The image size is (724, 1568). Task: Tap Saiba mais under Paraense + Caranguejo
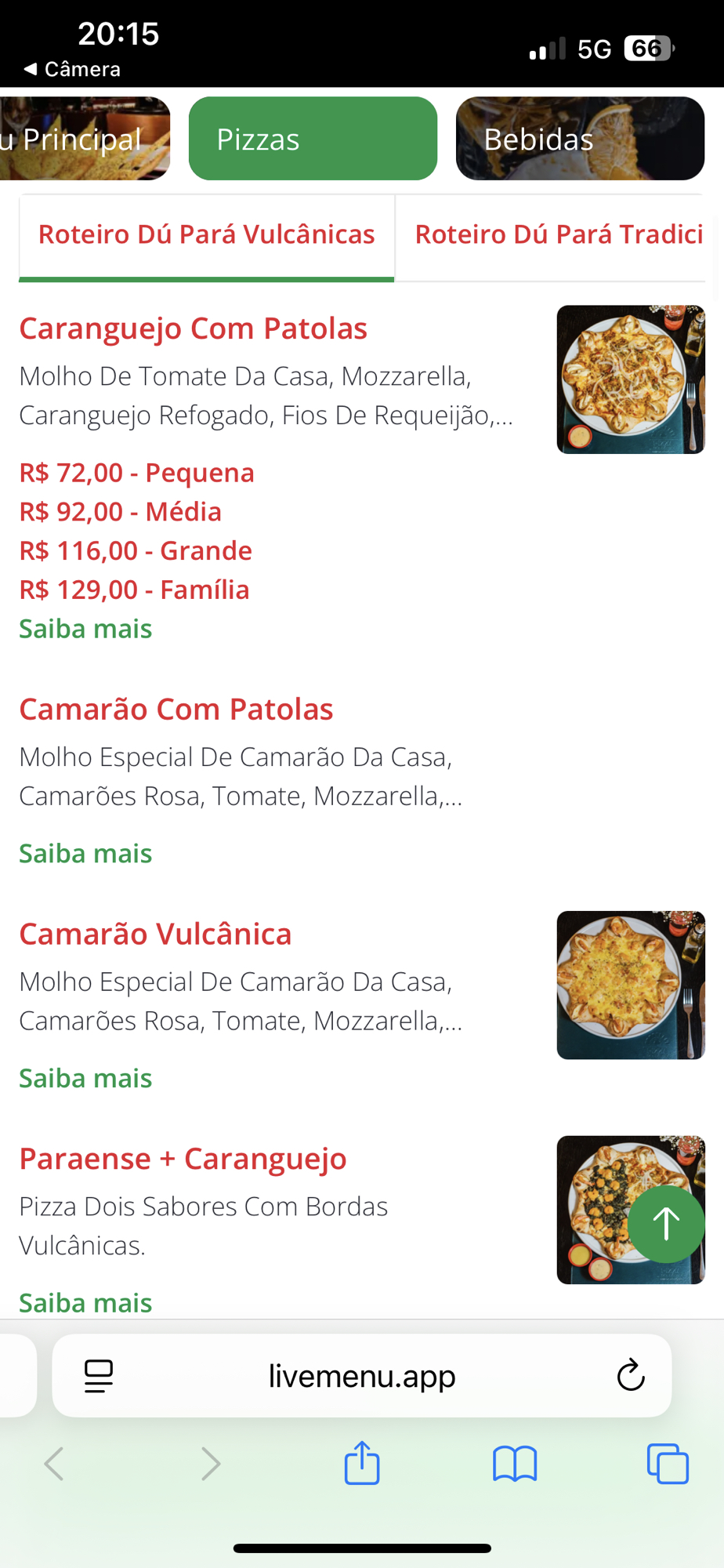85,1302
